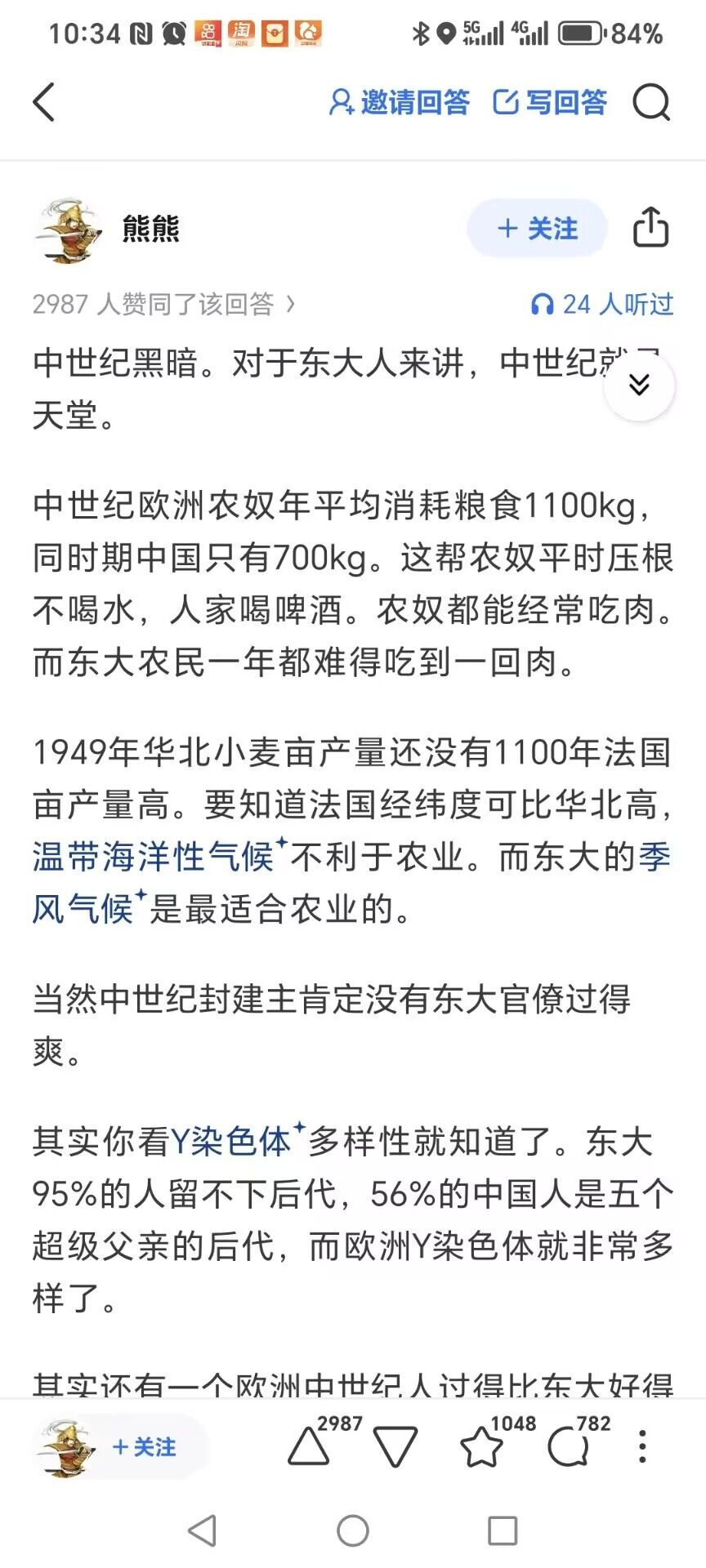The height and width of the screenshot is (1568, 706).
Task: Open the three-dot overflow menu
Action: (642, 1446)
